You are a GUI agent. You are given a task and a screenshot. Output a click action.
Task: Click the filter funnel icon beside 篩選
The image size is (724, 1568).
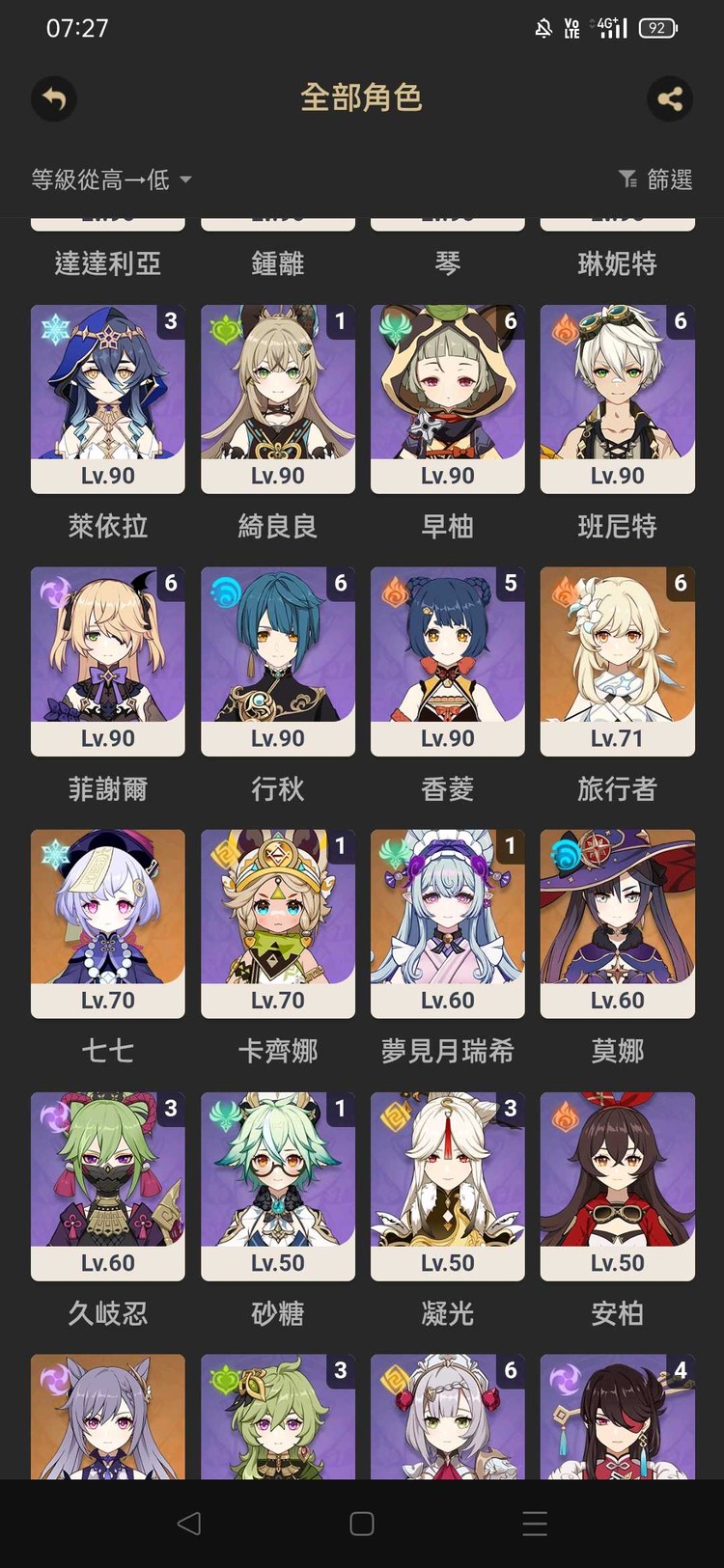[x=627, y=179]
